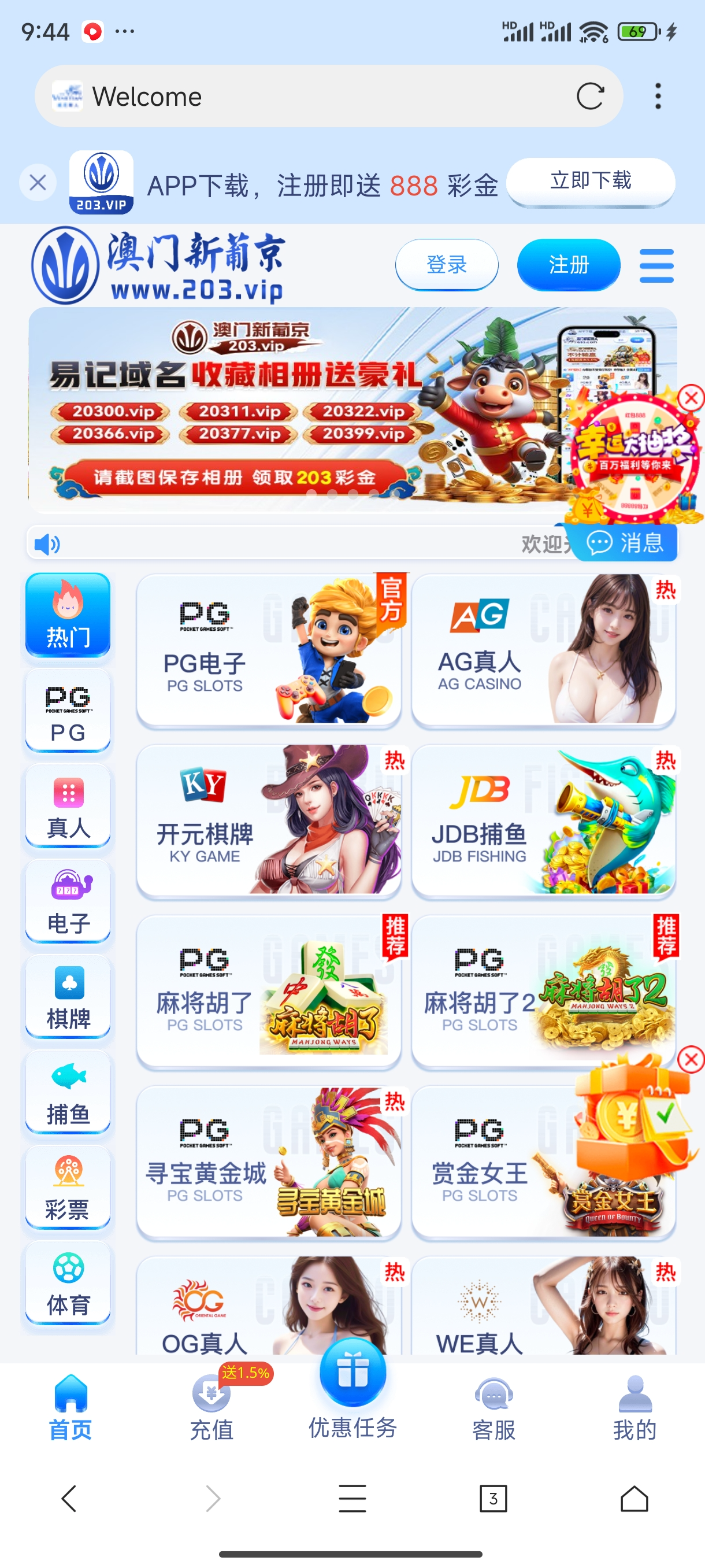
Task: Select the 热门 hot games sidebar icon
Action: (67, 613)
